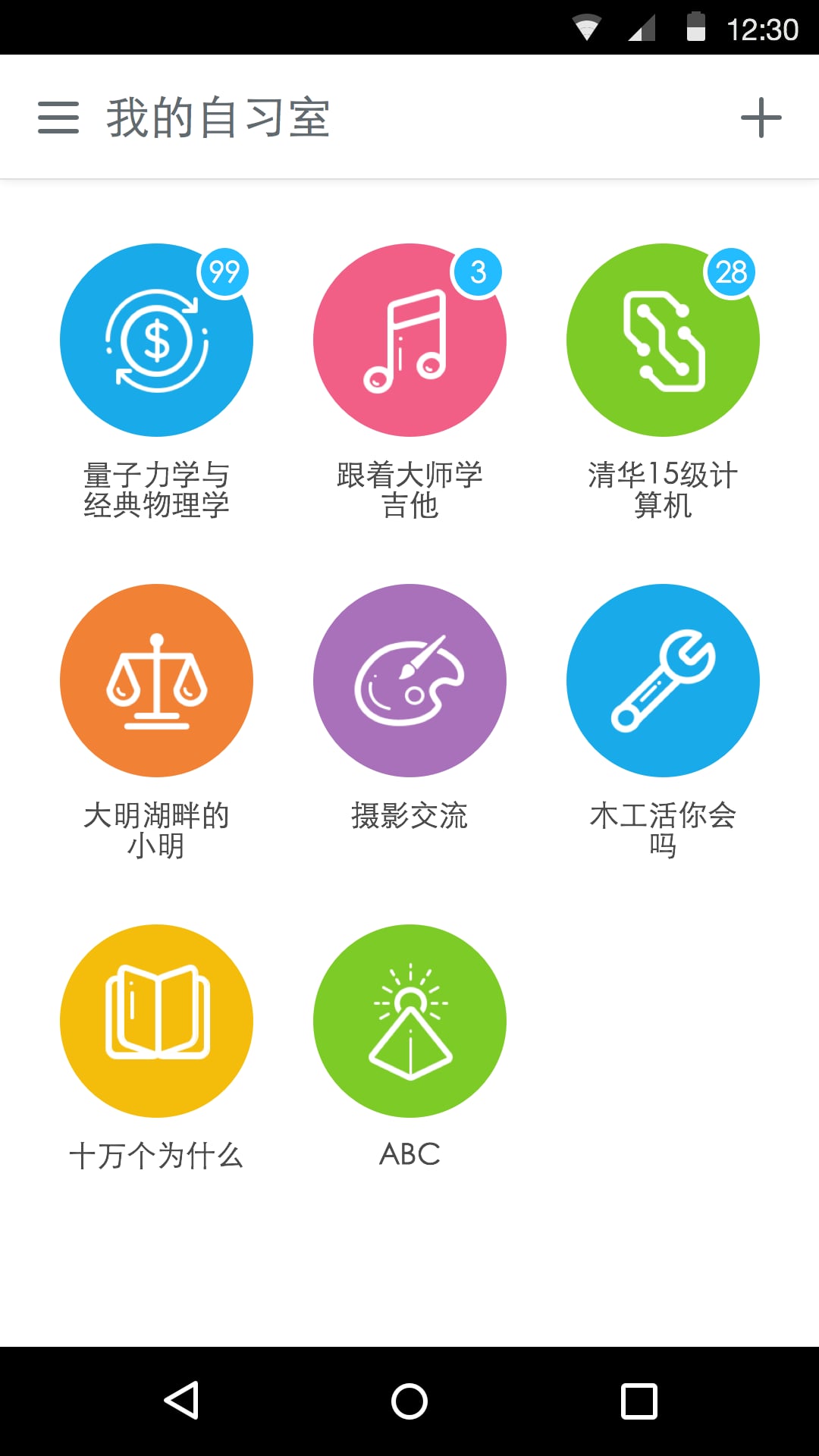Tap the plus icon to add
Screen dimensions: 819x1456
click(x=761, y=118)
